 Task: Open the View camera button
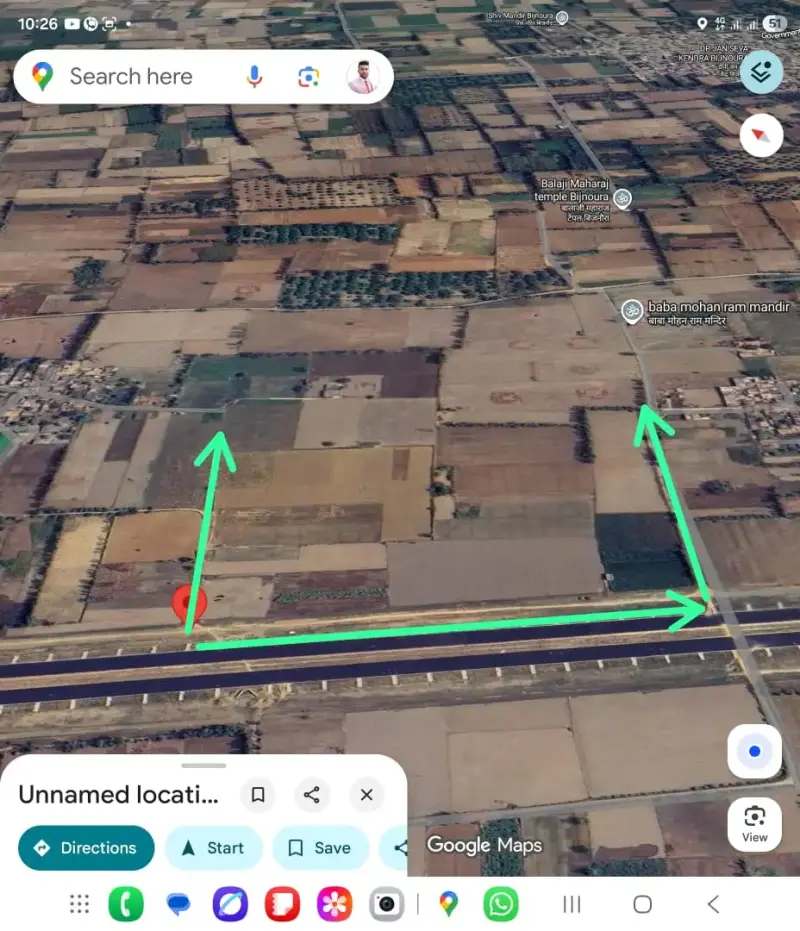754,824
